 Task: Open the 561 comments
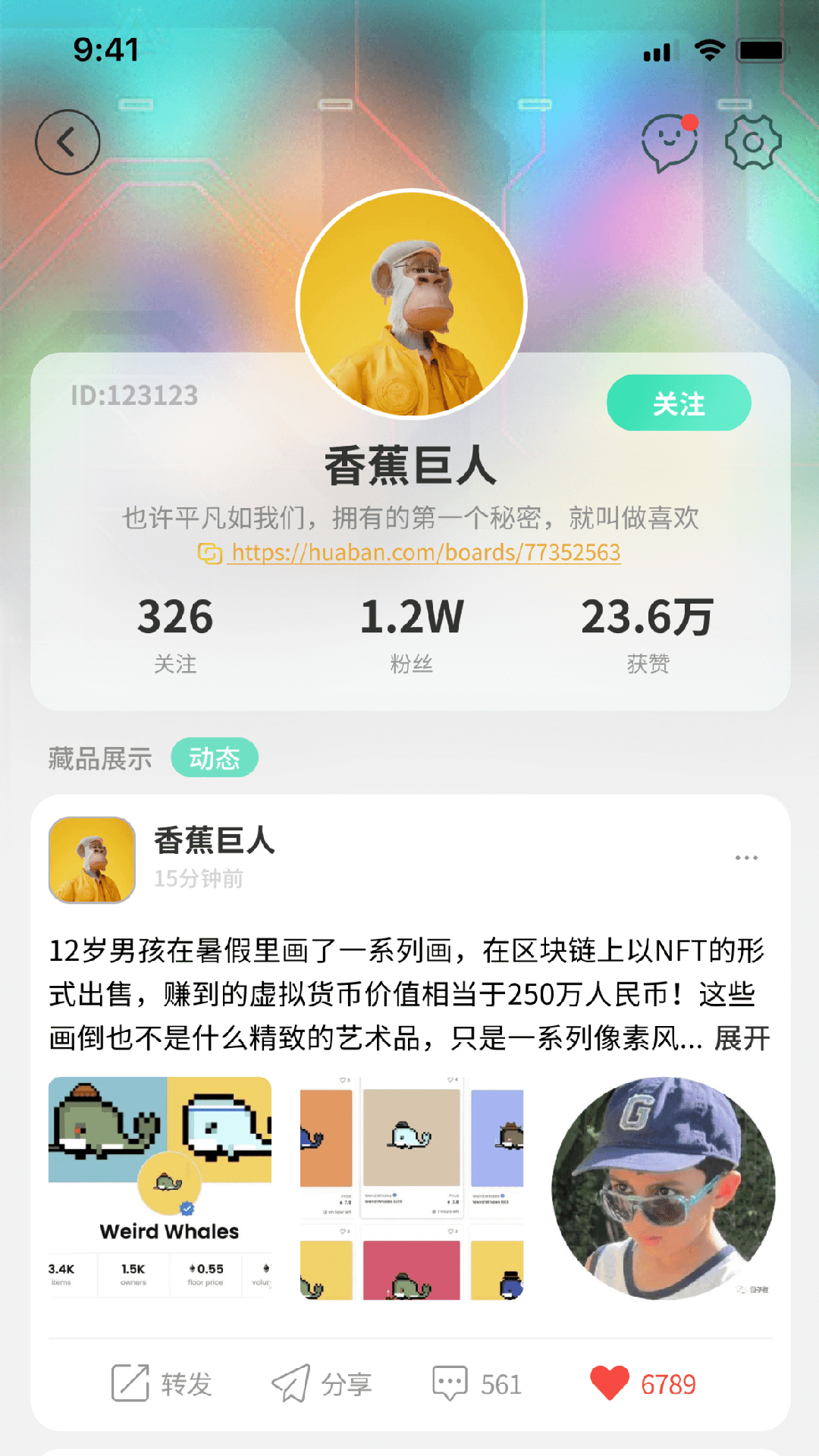pos(477,1384)
